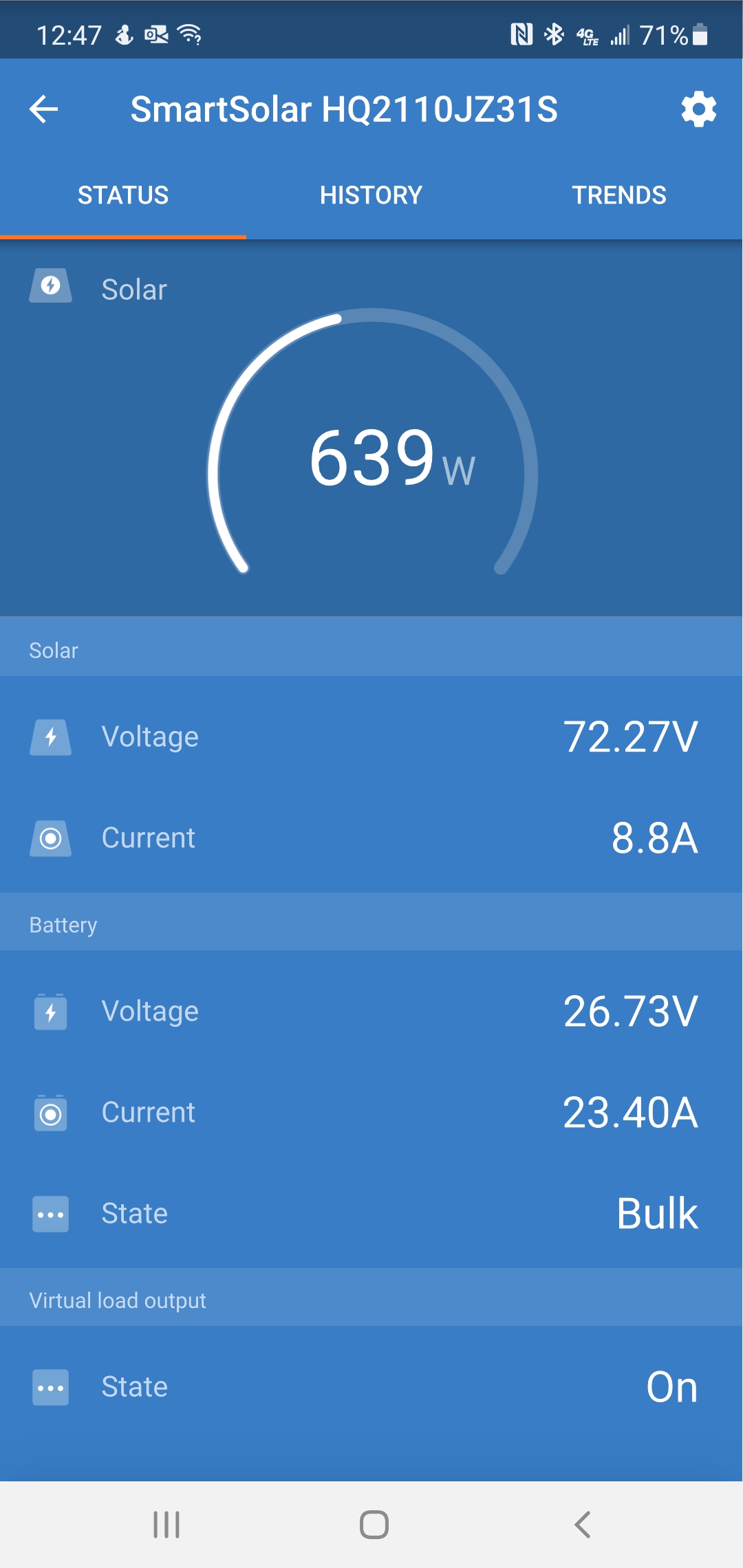743x1568 pixels.
Task: Go back using the app bar arrow
Action: (44, 109)
